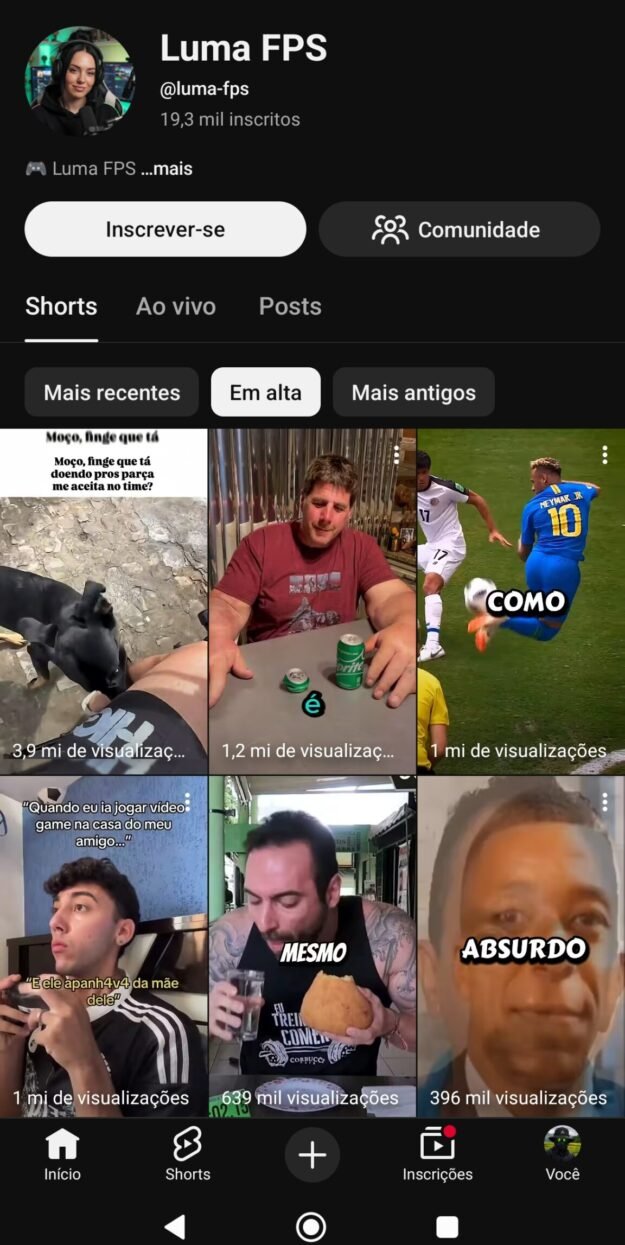Subscribe with the Inscrever-se button
This screenshot has width=625, height=1245.
165,229
